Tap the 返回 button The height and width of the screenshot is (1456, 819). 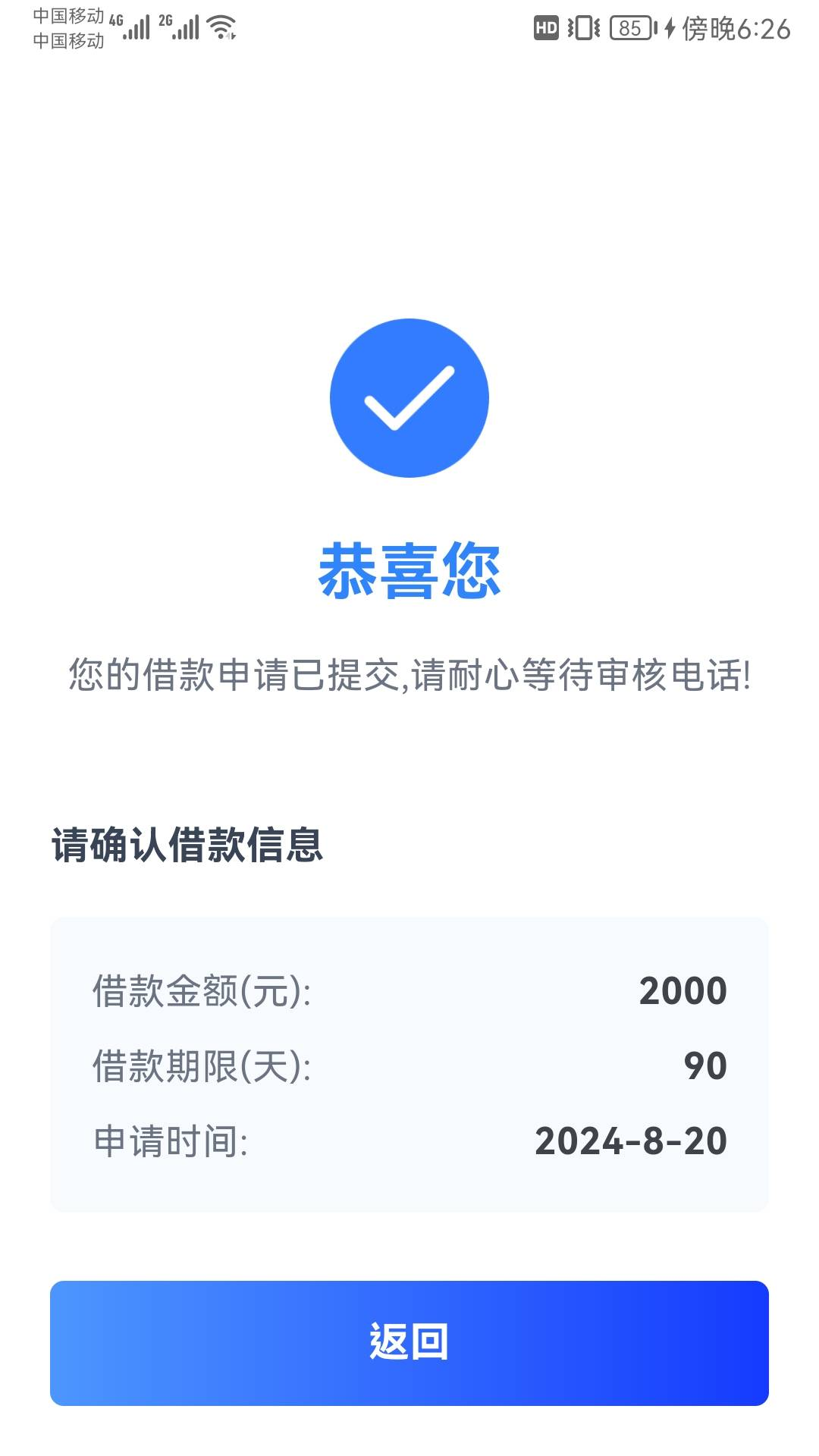click(409, 1343)
